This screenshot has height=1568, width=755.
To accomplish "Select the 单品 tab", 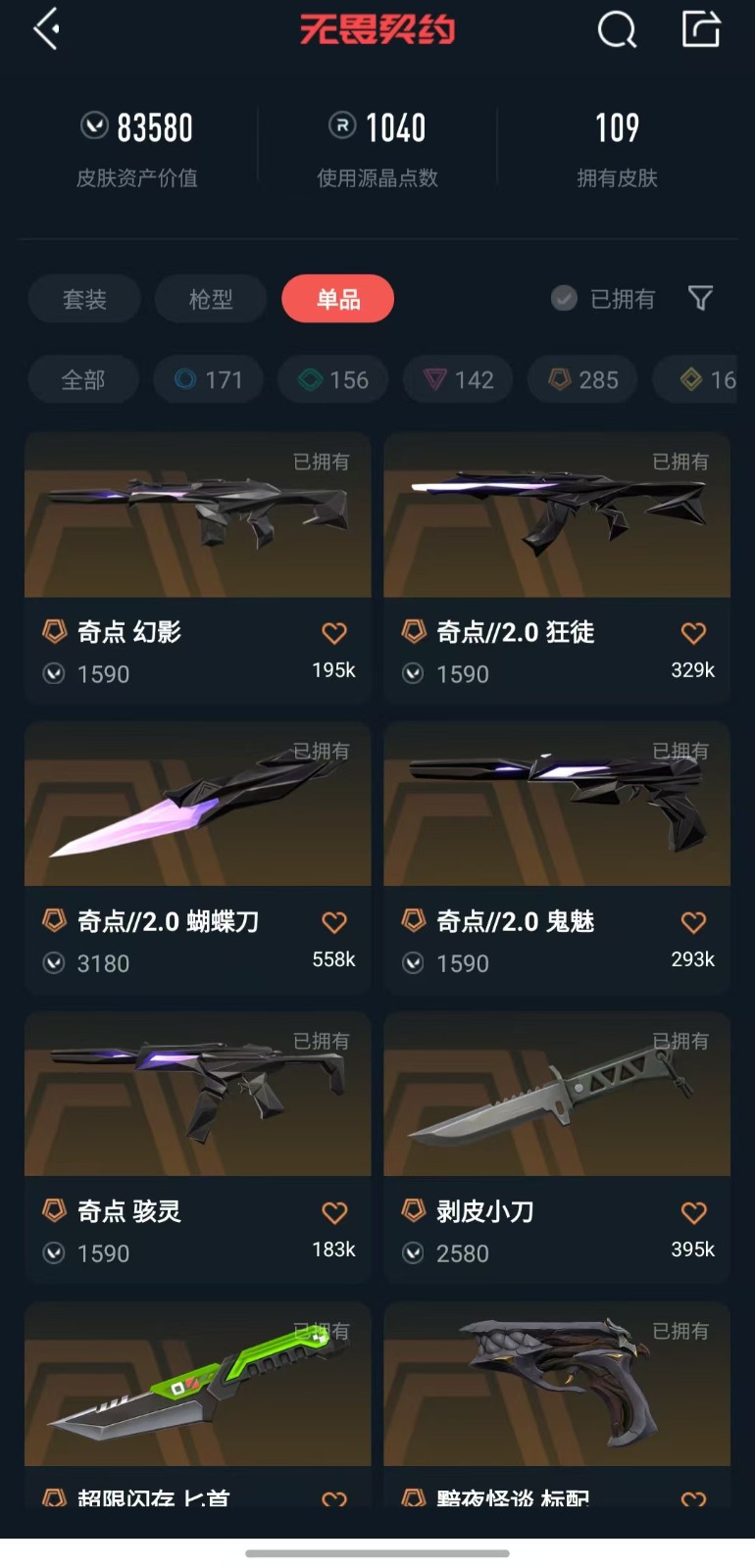I will click(x=337, y=299).
